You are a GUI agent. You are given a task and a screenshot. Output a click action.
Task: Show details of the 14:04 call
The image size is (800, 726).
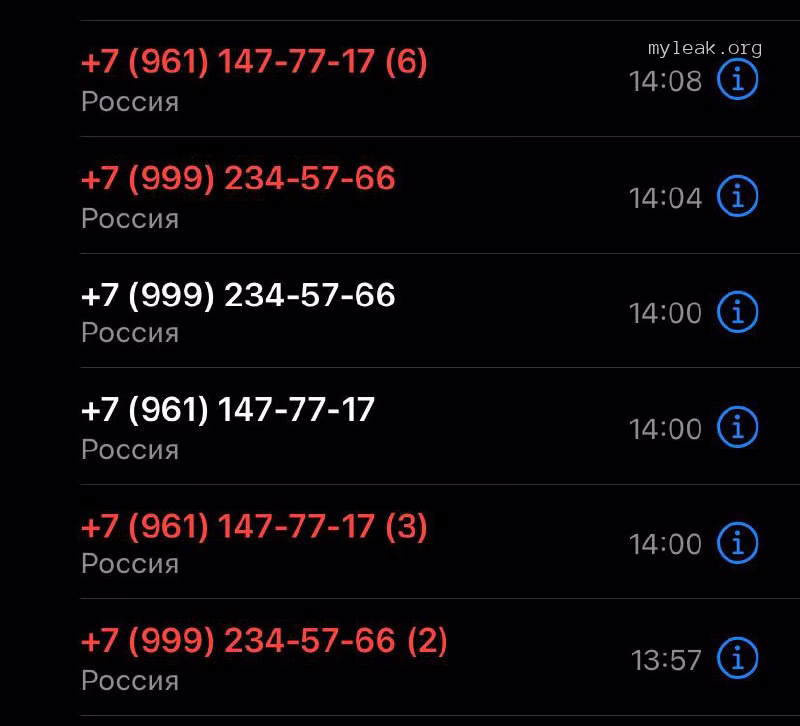(738, 196)
